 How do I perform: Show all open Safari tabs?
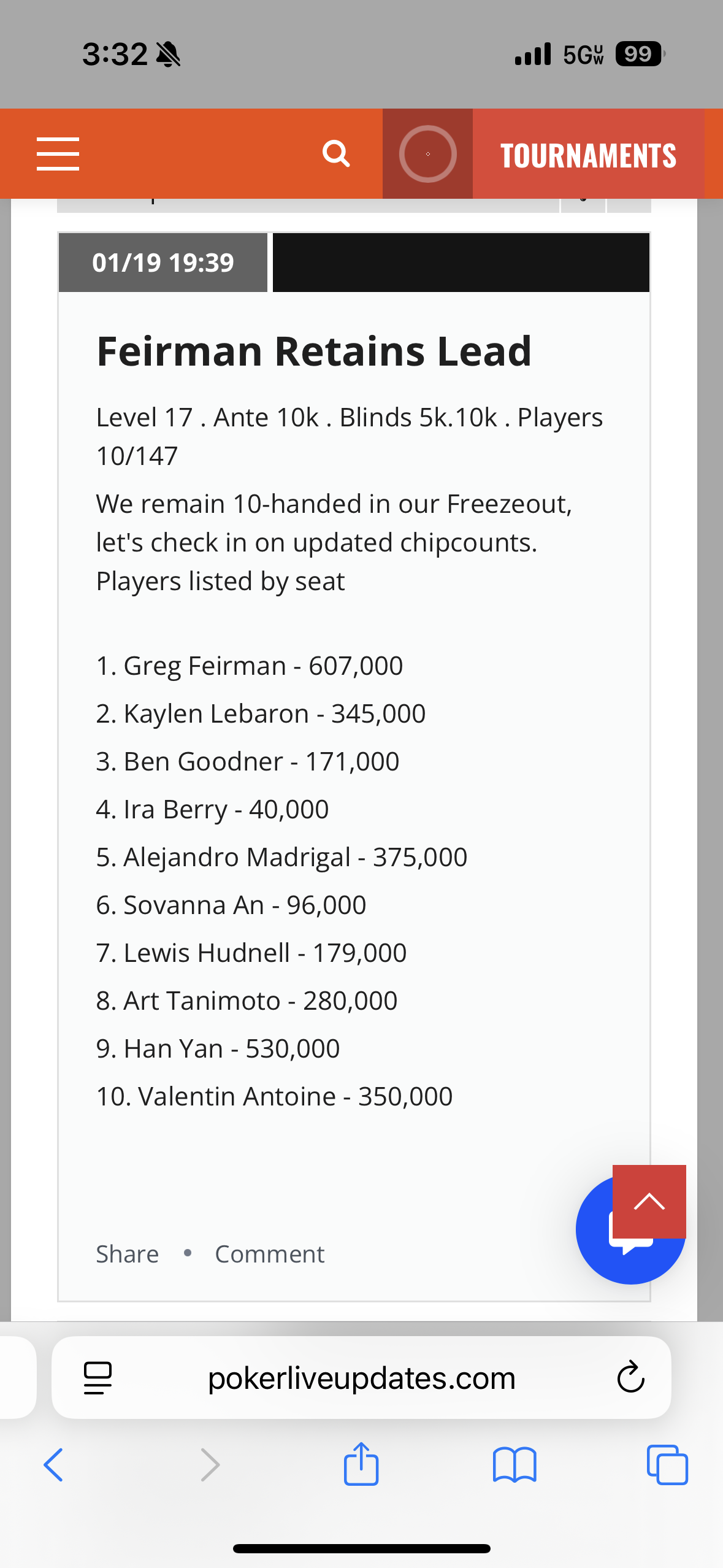click(667, 1465)
